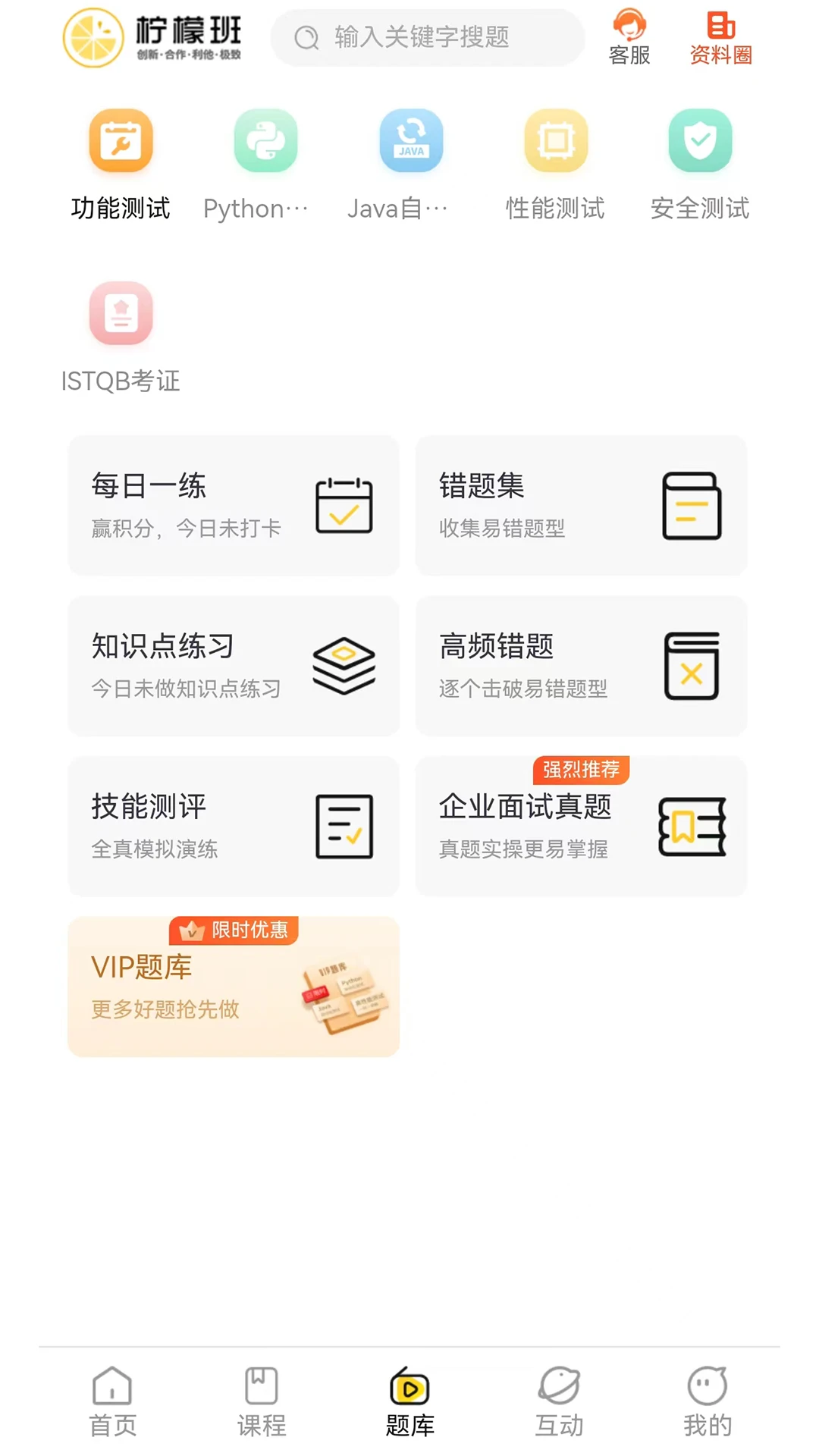Screen dimensions: 819x1456
Task: Open the VIP题库 limited-time offer card
Action: point(233,986)
